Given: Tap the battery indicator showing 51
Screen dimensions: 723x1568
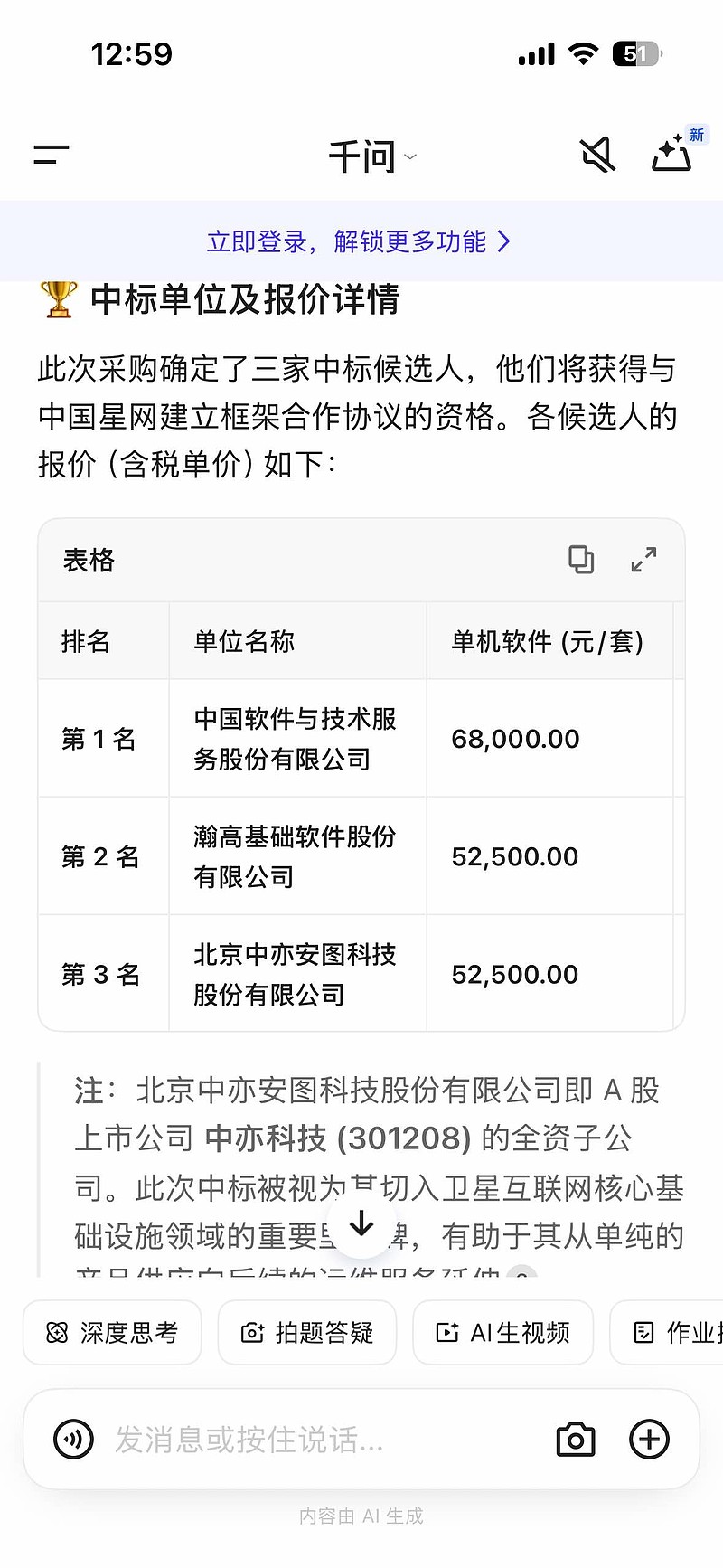Looking at the screenshot, I should 637,54.
